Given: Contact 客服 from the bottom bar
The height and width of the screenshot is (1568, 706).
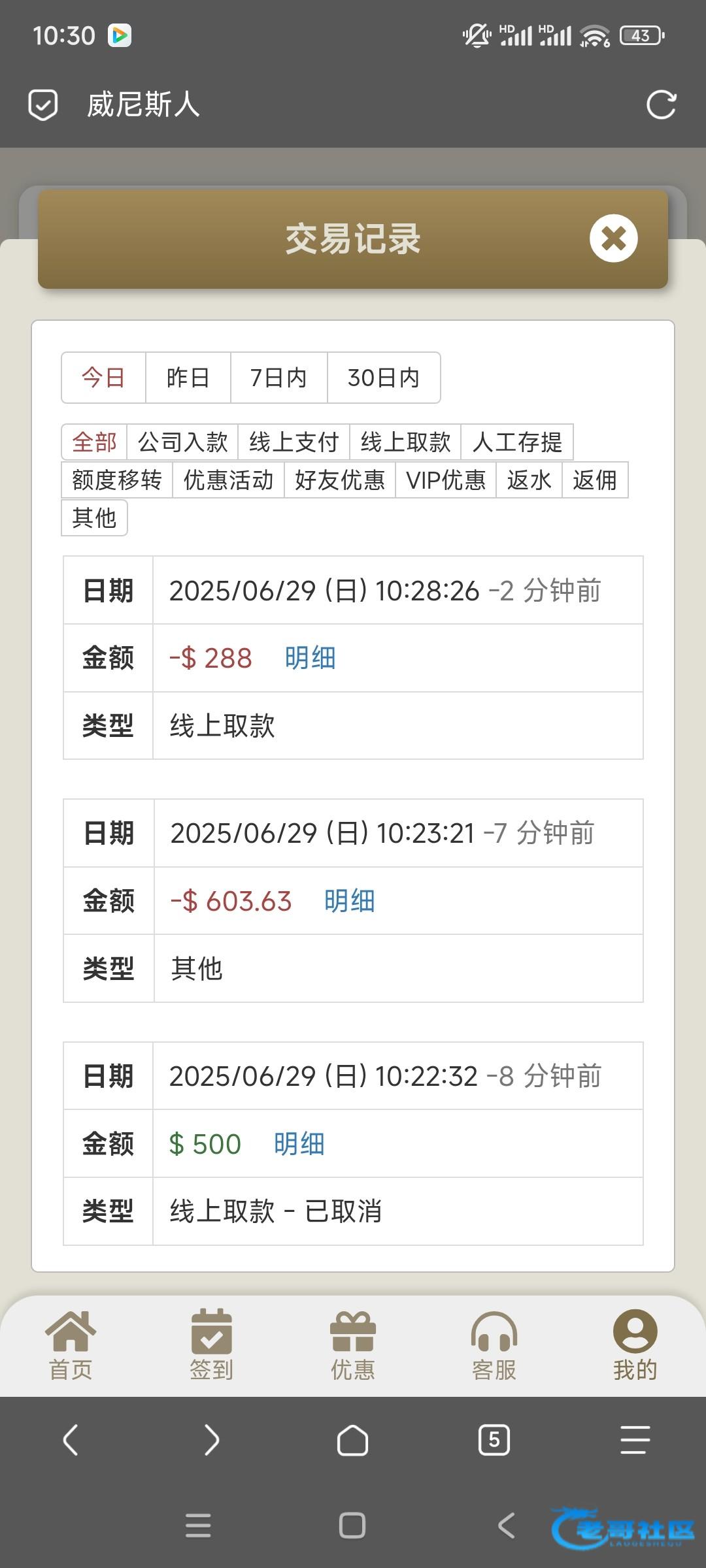Looking at the screenshot, I should (x=494, y=1345).
